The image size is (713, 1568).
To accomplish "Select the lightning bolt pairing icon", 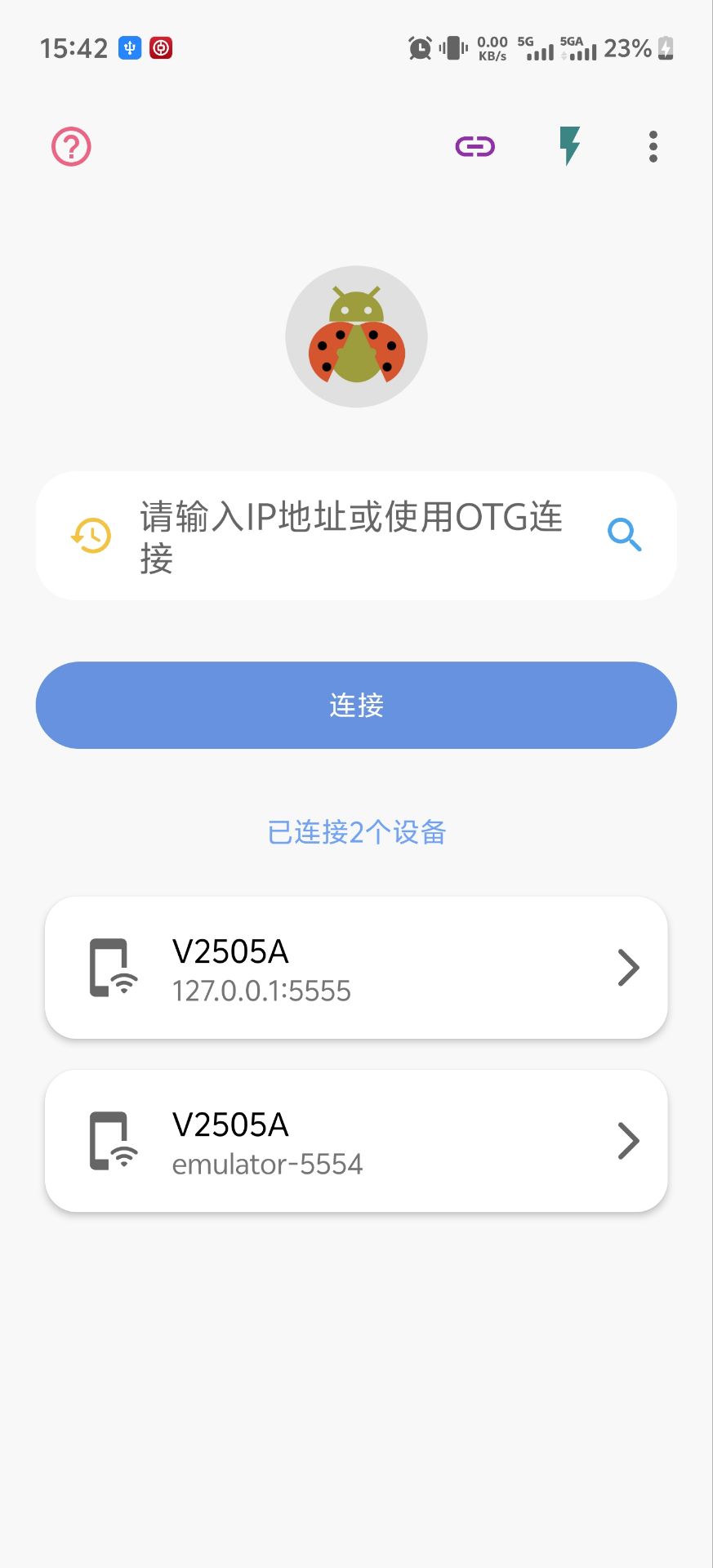I will coord(569,146).
